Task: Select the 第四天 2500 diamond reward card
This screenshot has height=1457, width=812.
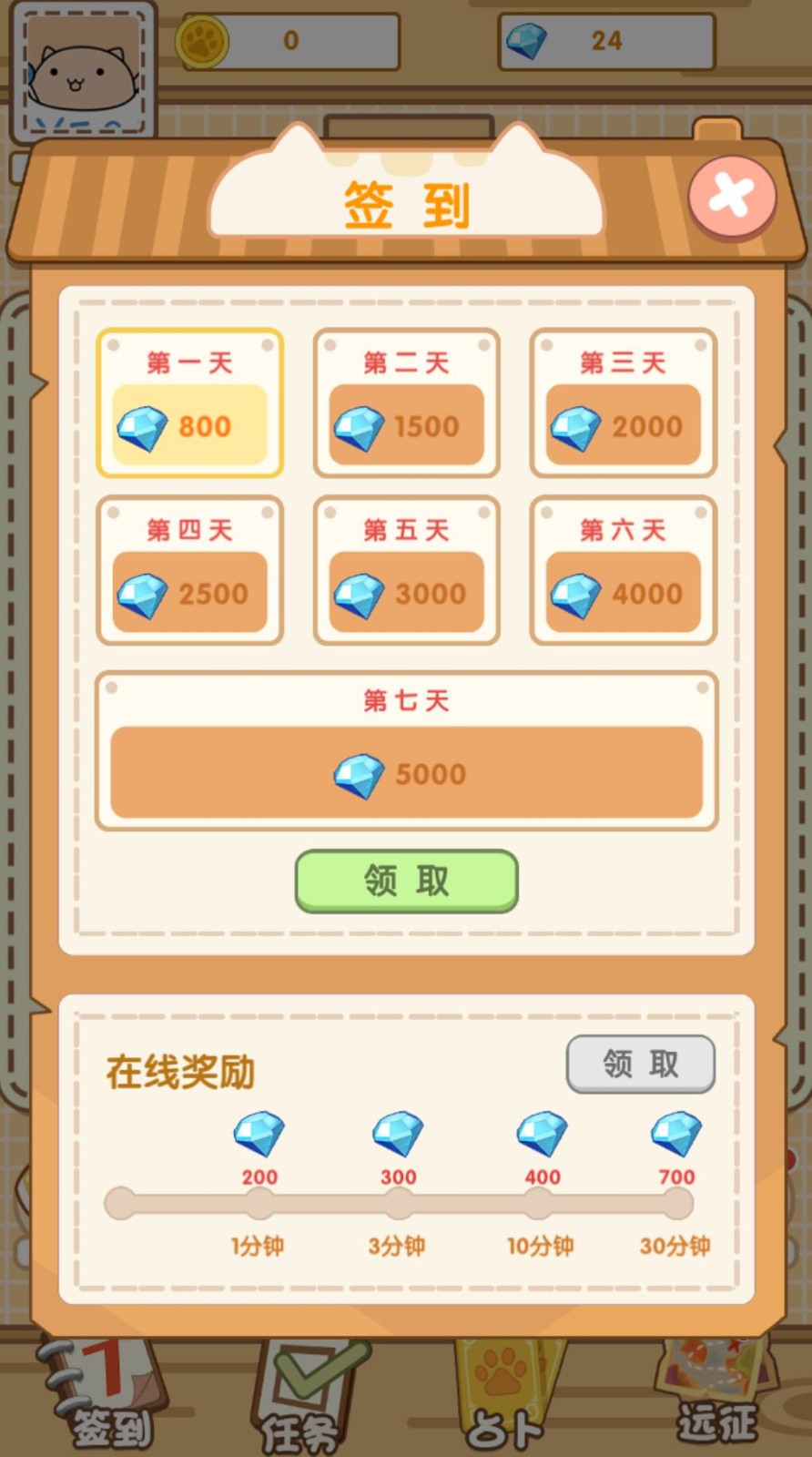Action: 190,571
